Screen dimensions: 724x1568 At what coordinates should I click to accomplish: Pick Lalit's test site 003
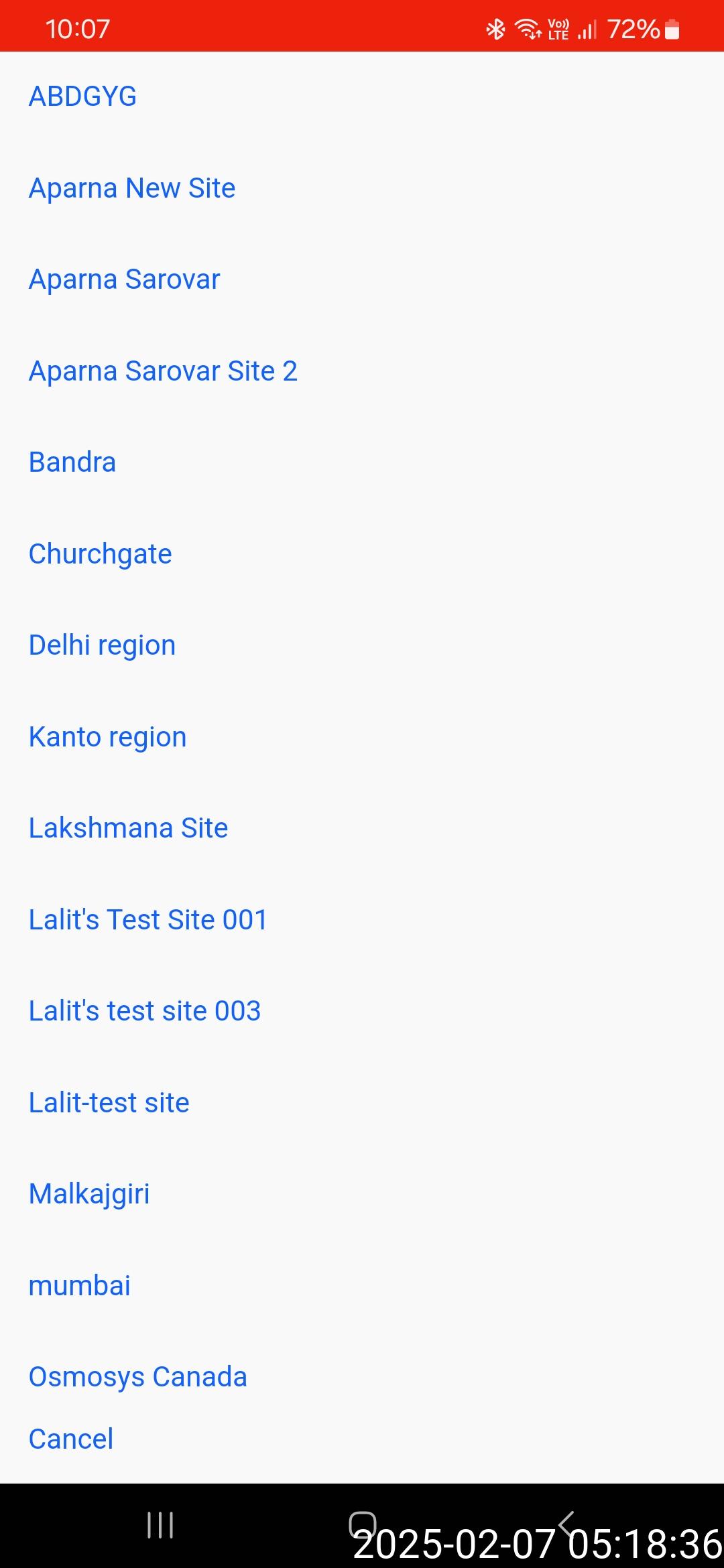pos(145,1011)
